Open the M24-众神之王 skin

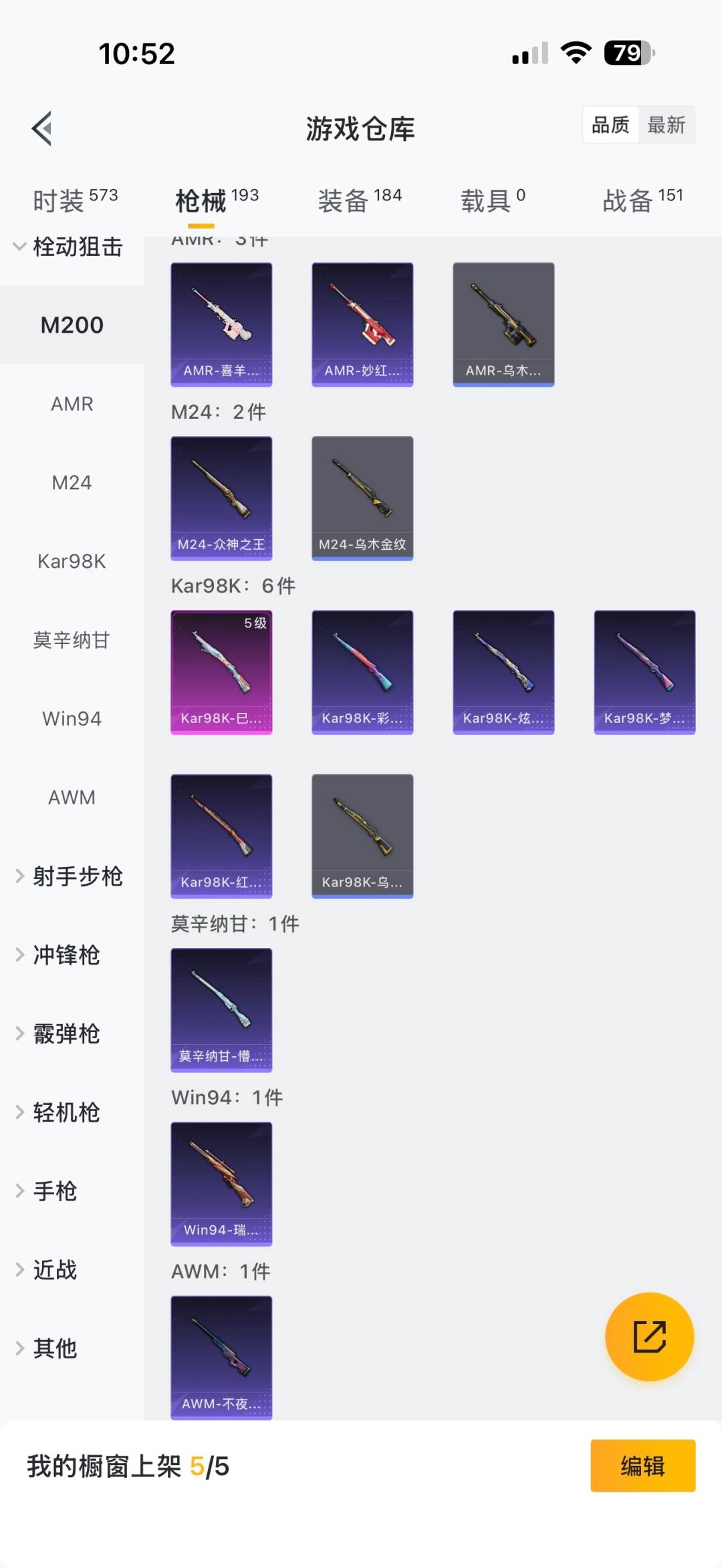[x=221, y=498]
